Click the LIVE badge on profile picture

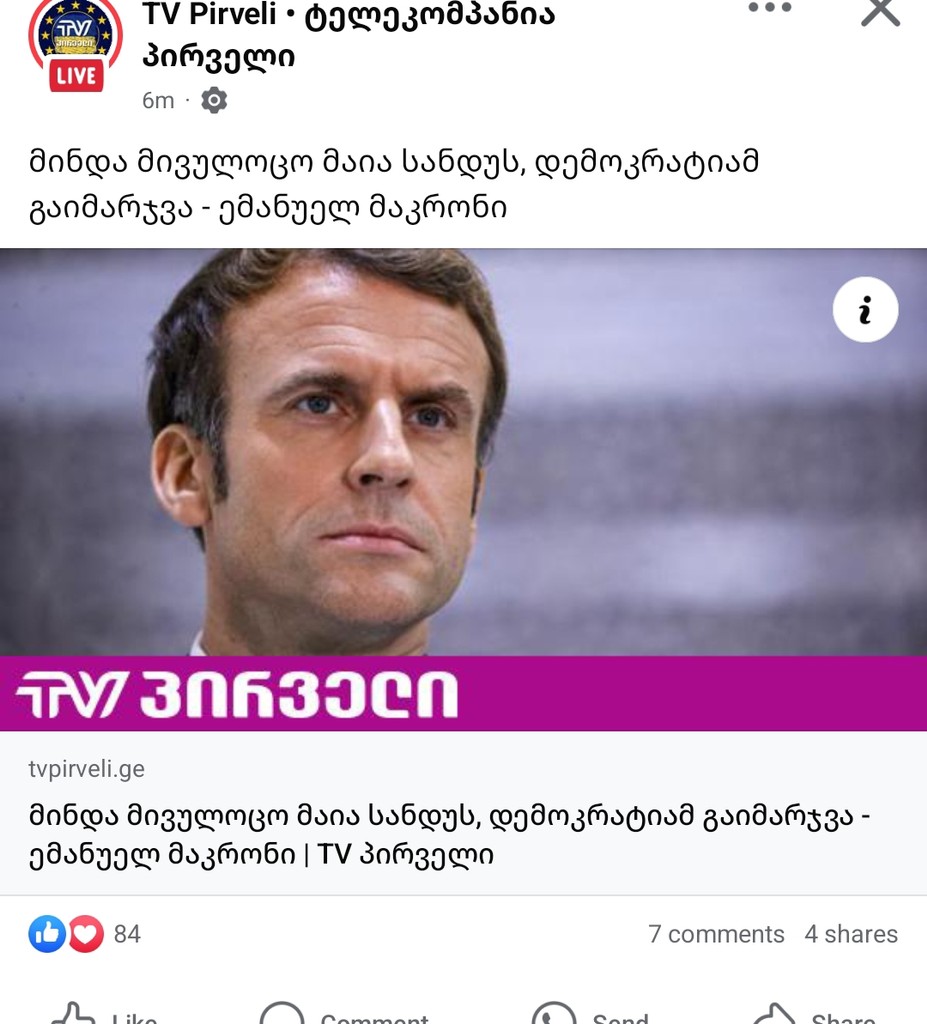pyautogui.click(x=76, y=73)
